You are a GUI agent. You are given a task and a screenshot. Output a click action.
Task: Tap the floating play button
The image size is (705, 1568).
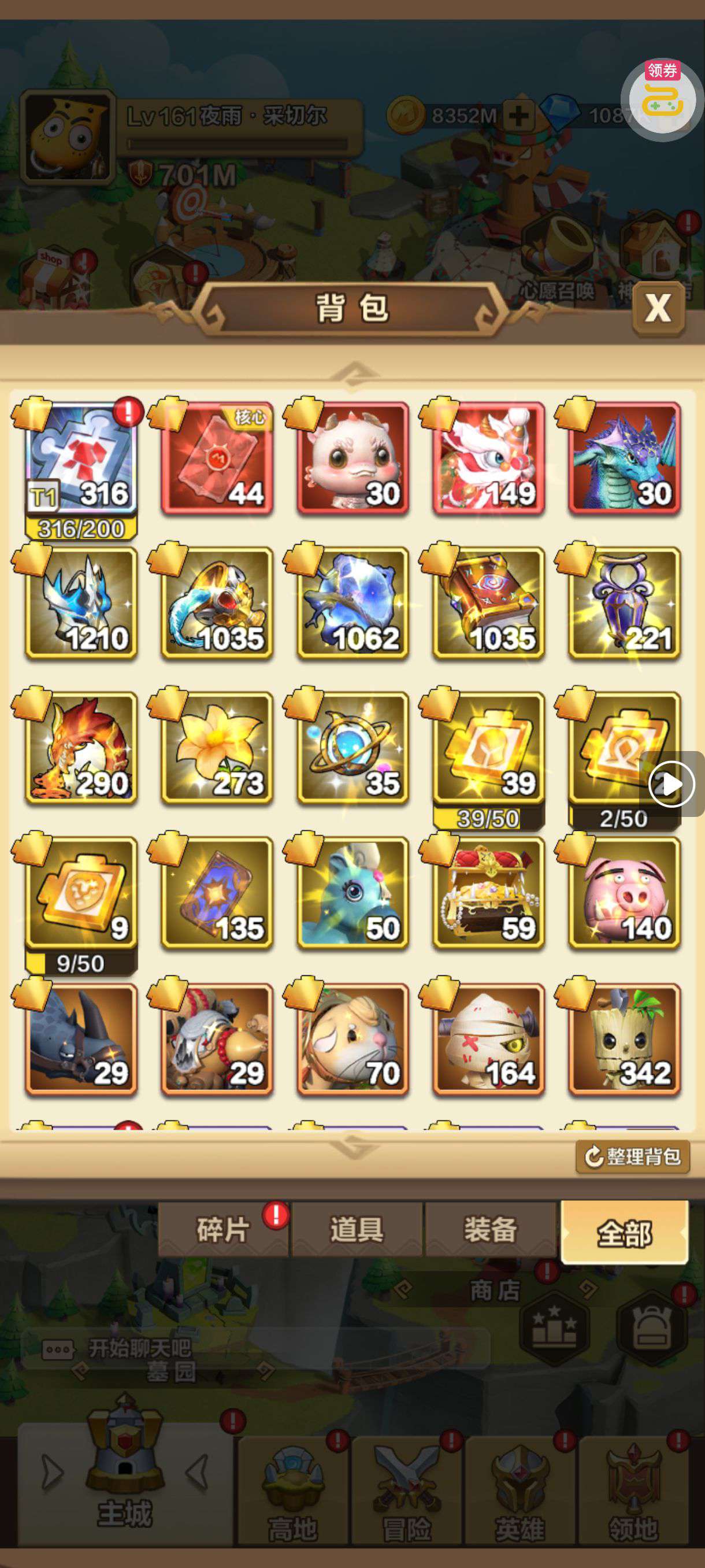pyautogui.click(x=671, y=784)
